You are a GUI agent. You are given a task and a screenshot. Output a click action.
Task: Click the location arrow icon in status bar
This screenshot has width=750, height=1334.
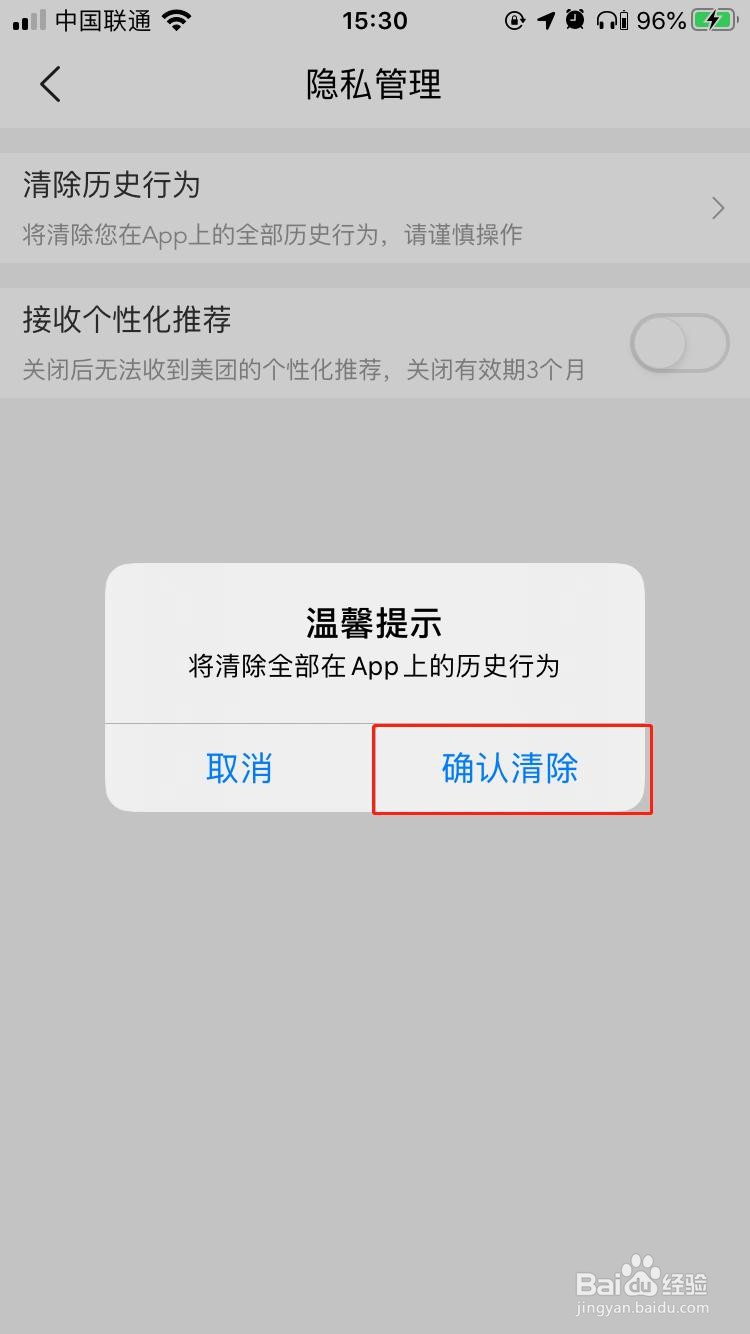545,20
